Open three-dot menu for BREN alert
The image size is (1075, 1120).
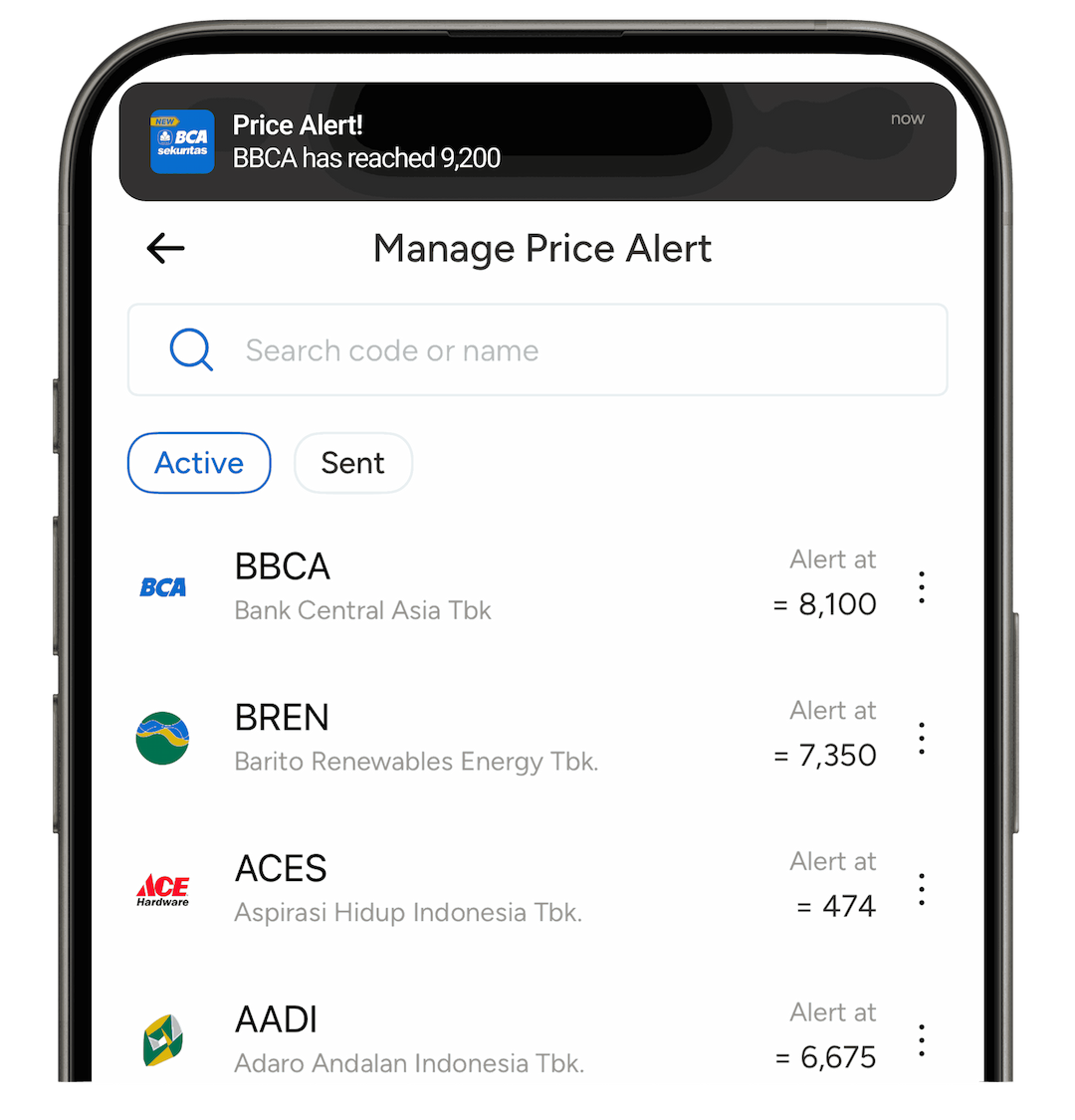point(922,739)
